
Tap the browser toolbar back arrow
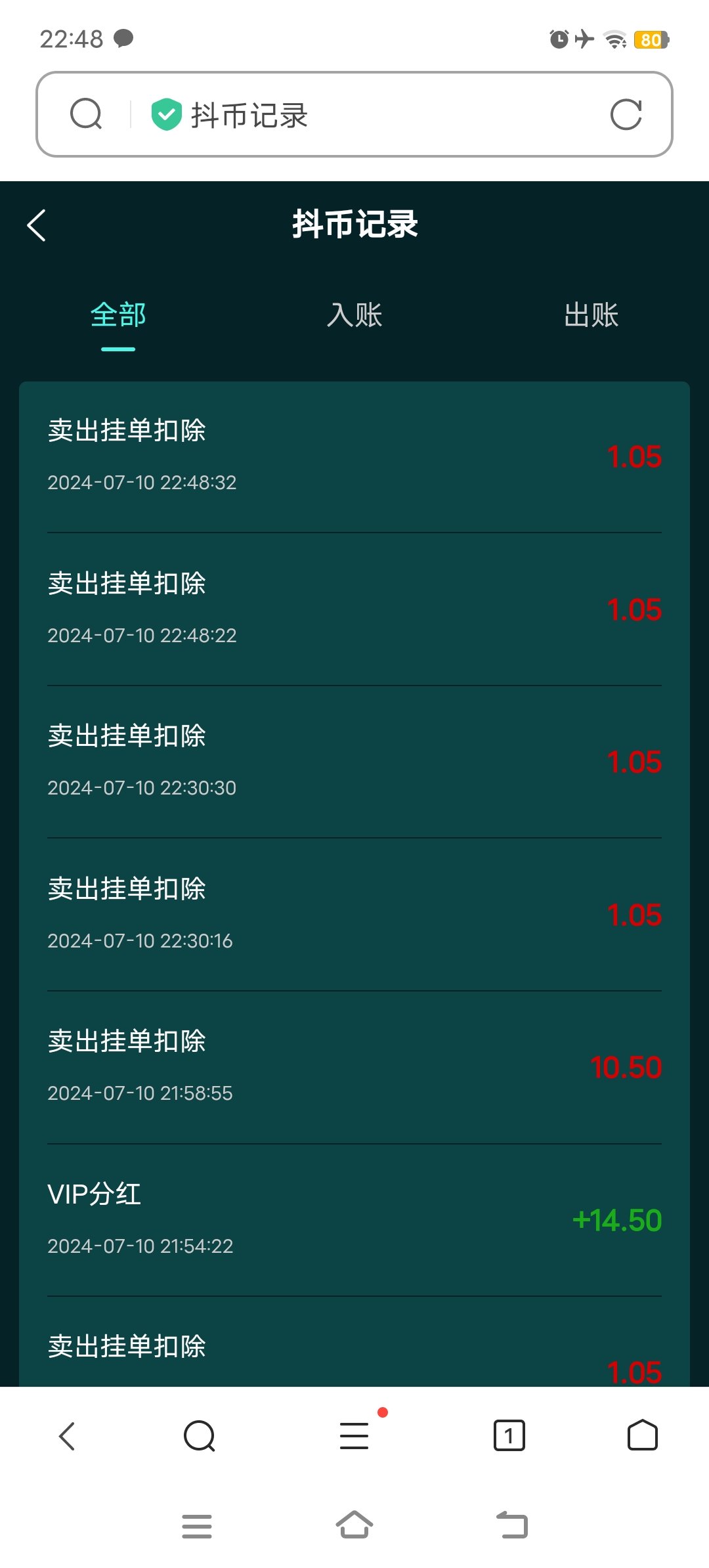point(67,1436)
